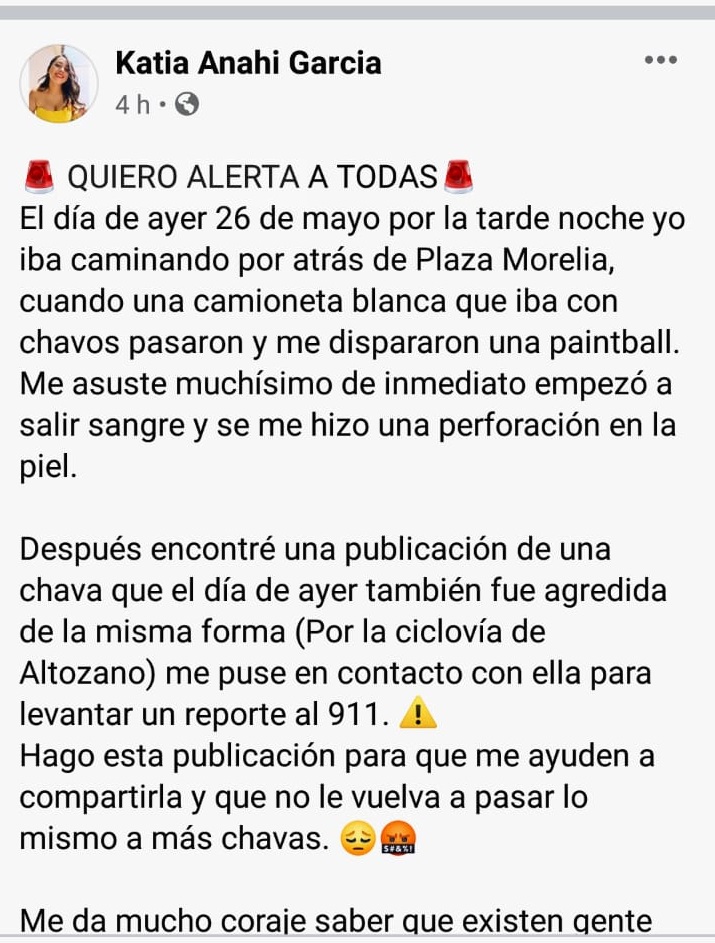Open Katia Anahi Garcia's profile picture

click(x=59, y=84)
